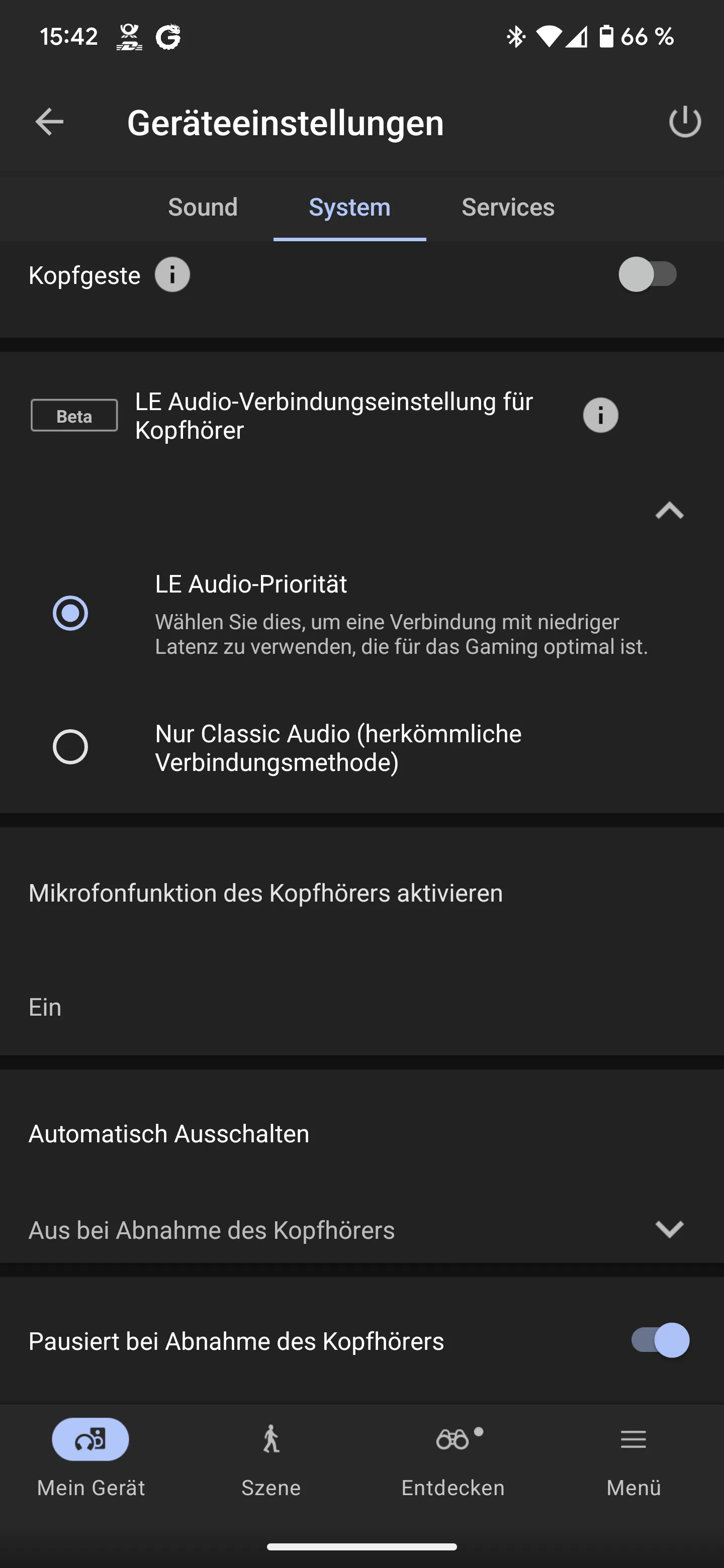The width and height of the screenshot is (724, 1568).
Task: Enable the Kopfgeste switch
Action: (x=648, y=274)
